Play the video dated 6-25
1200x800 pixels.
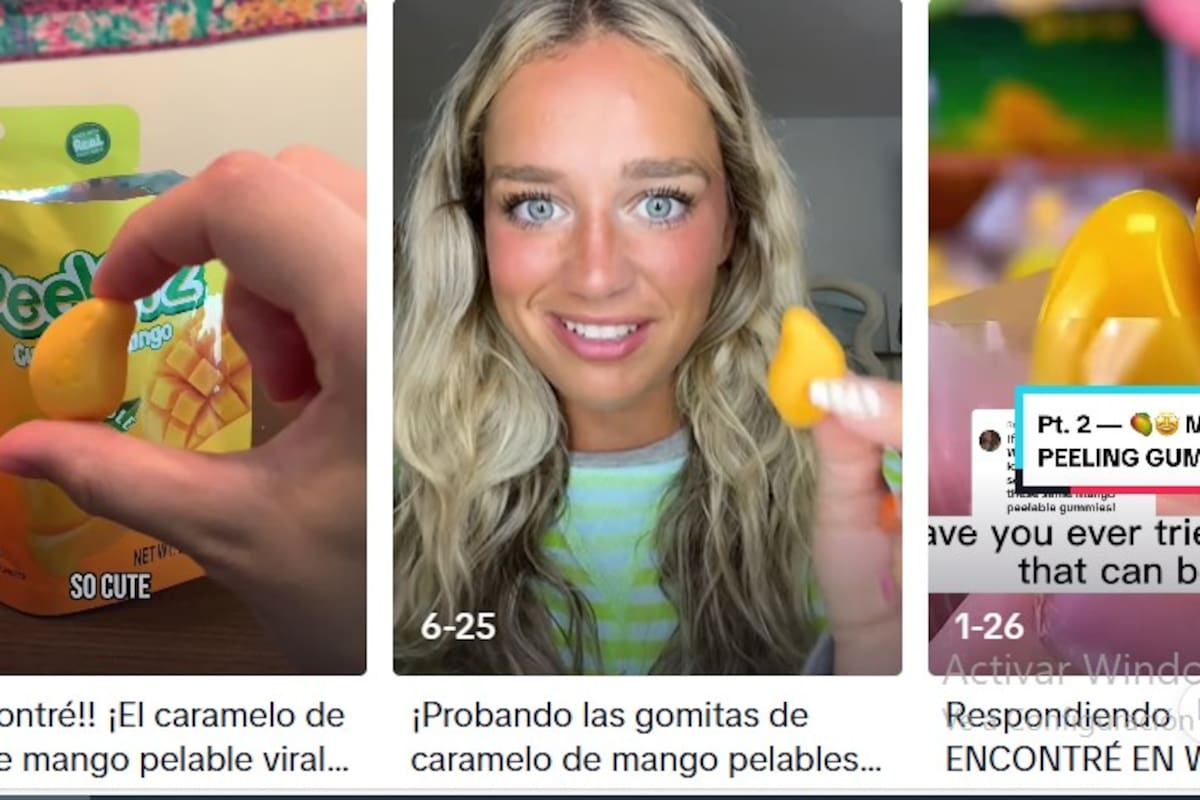point(647,340)
